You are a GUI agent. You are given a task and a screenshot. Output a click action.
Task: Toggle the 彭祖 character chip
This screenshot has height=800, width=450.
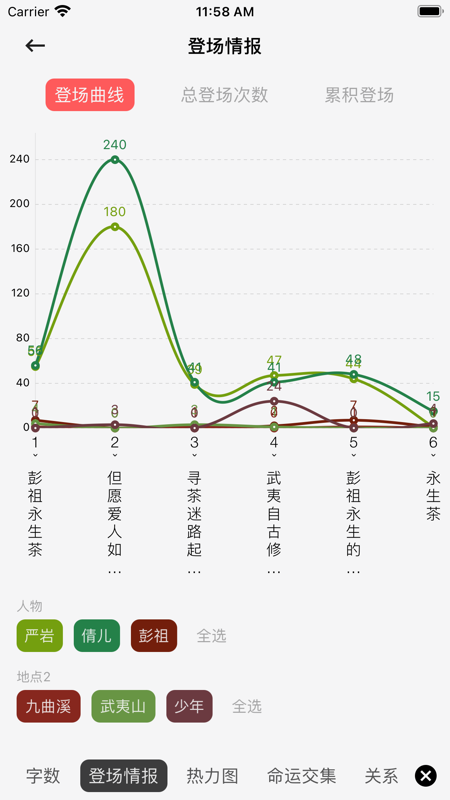click(x=154, y=636)
